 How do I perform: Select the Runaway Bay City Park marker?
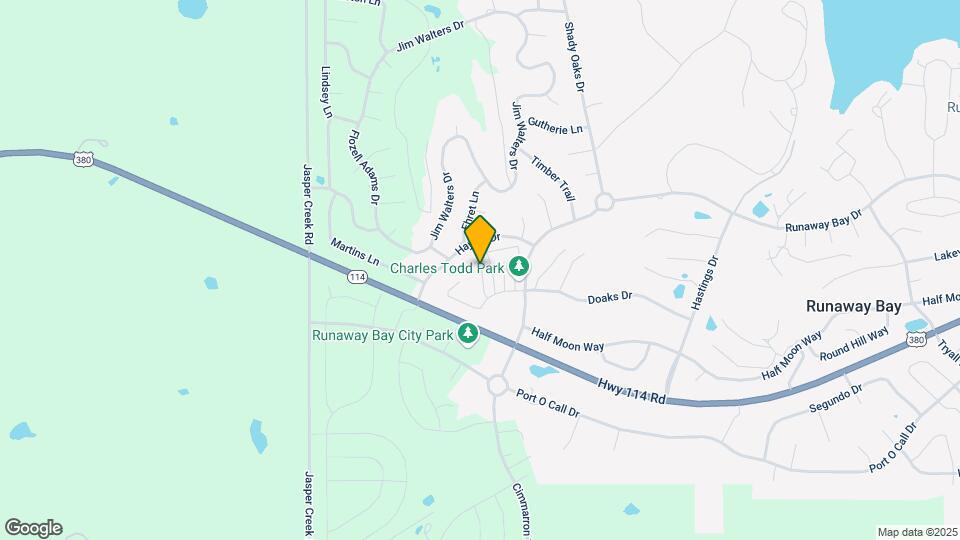click(467, 334)
